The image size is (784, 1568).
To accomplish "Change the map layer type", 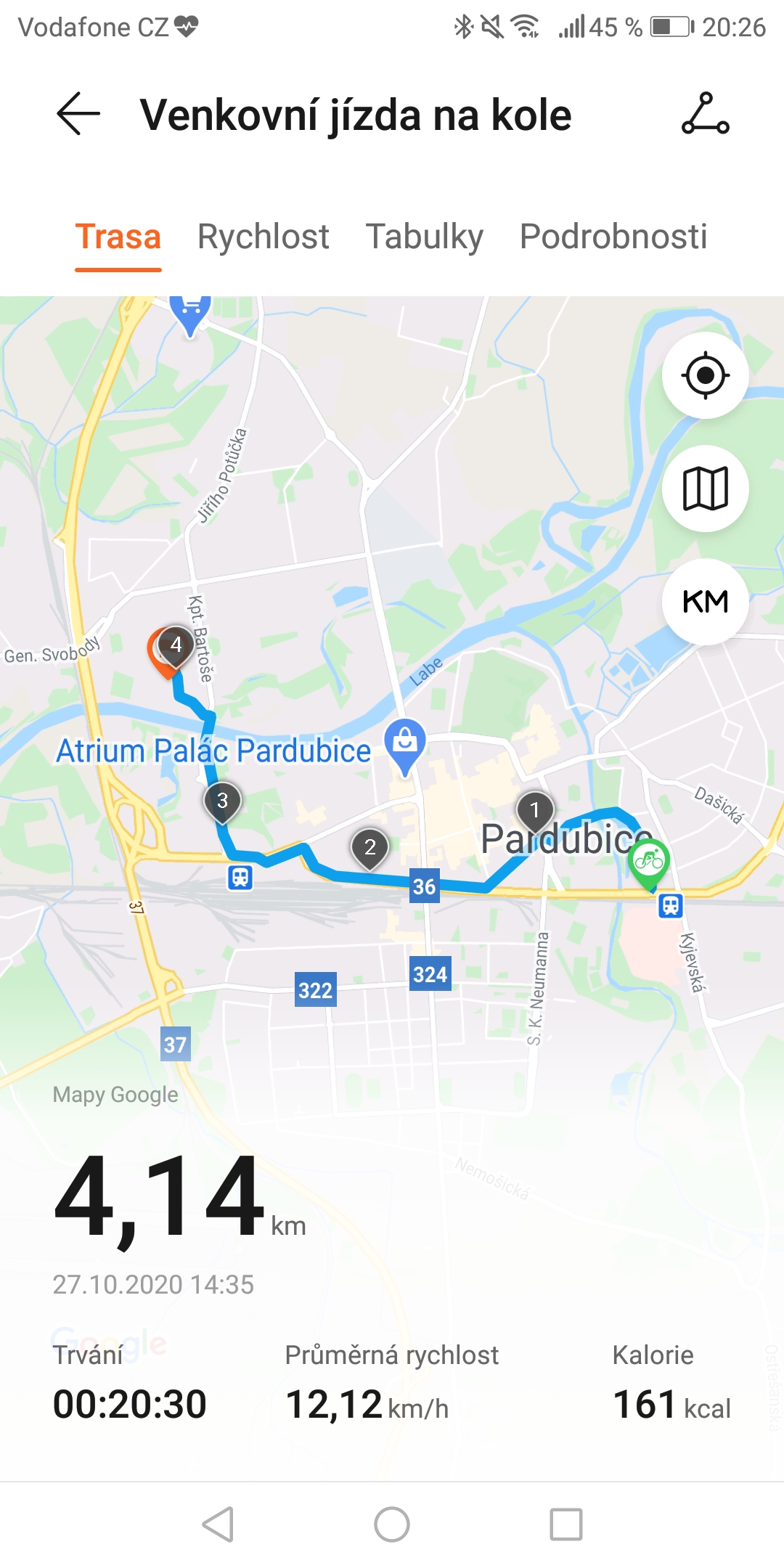I will tap(705, 489).
